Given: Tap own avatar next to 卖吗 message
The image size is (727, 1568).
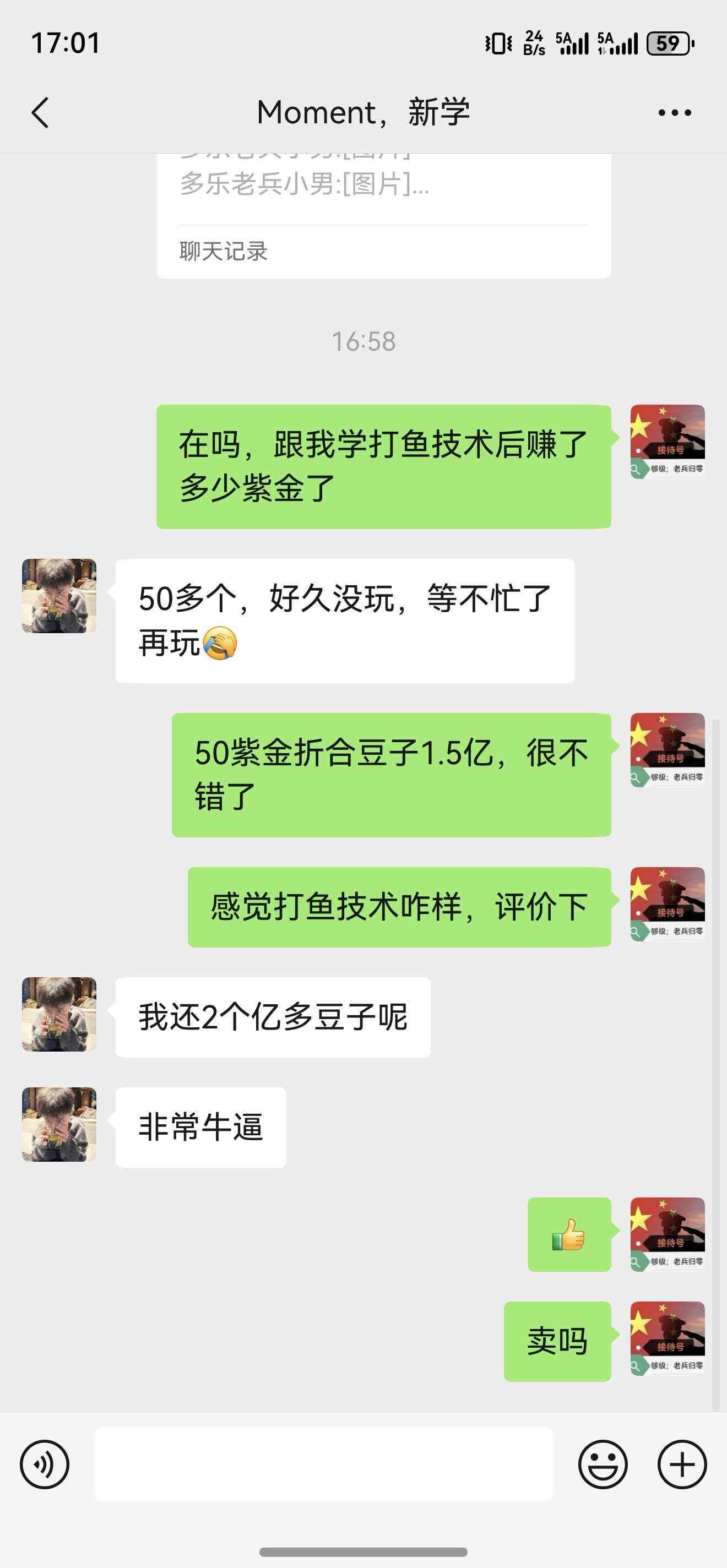Looking at the screenshot, I should [x=668, y=1338].
